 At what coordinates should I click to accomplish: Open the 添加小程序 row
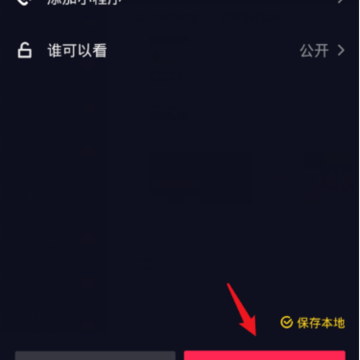pos(180,3)
